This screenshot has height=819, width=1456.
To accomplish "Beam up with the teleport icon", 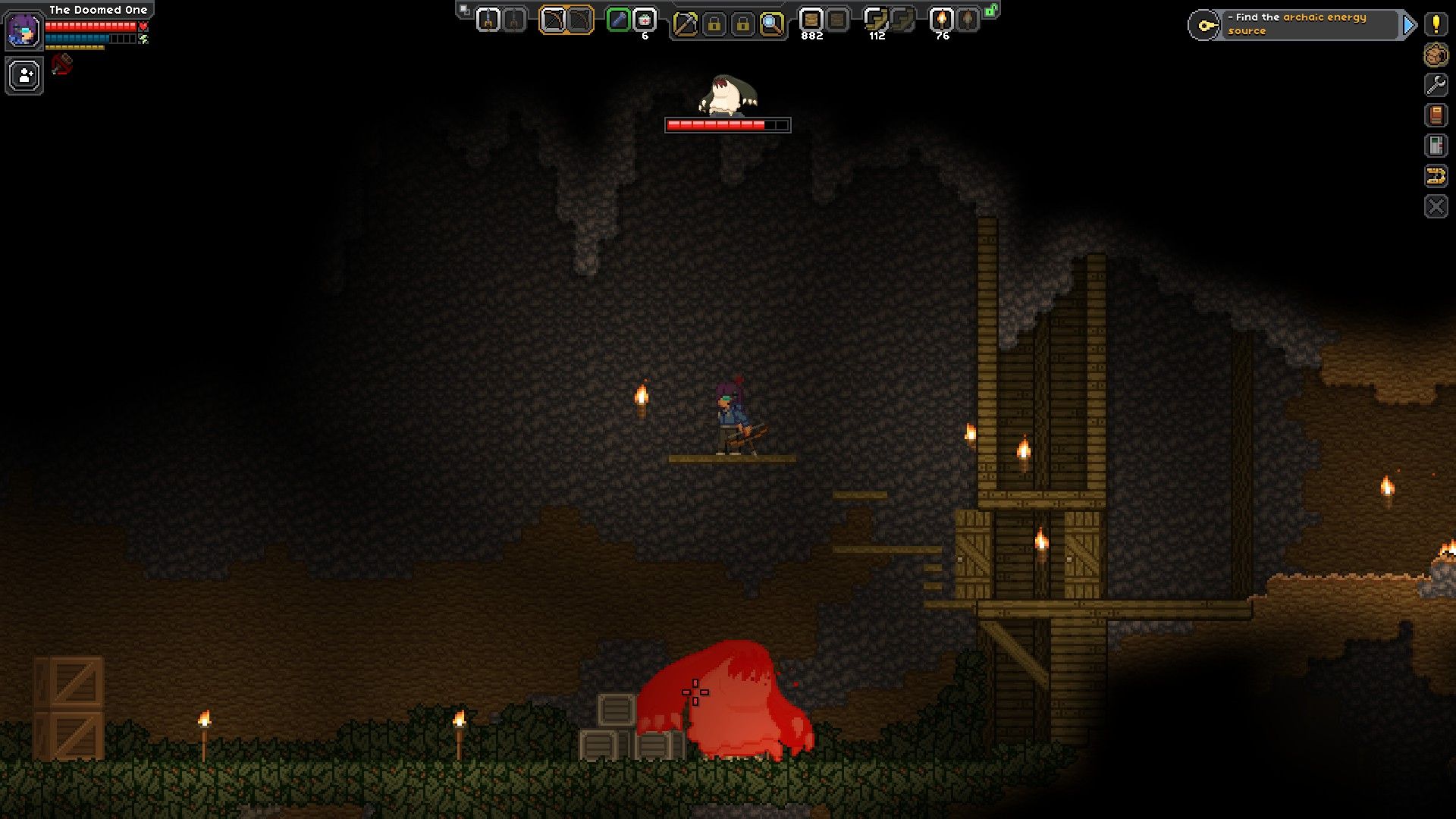I will pos(1436,176).
